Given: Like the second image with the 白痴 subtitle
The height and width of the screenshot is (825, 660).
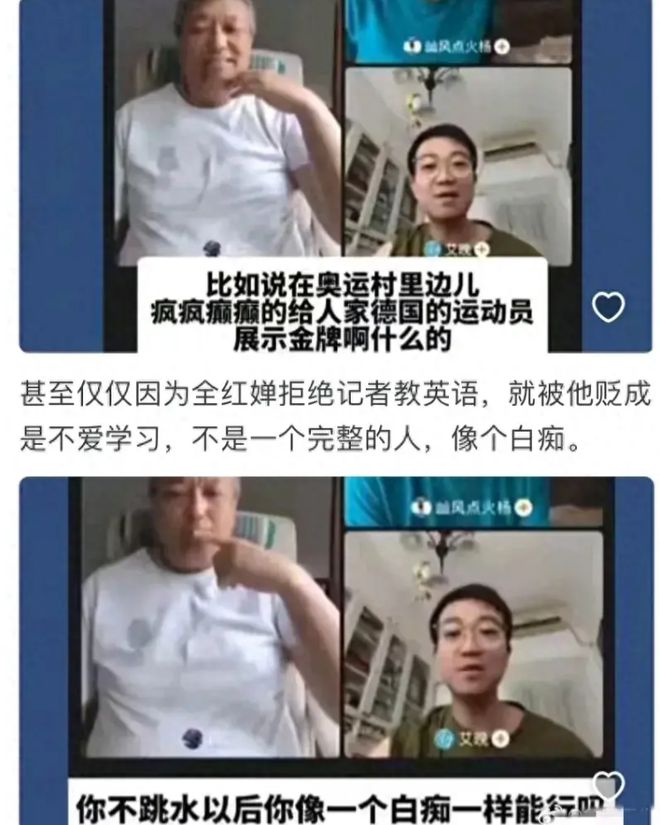Looking at the screenshot, I should [x=608, y=786].
